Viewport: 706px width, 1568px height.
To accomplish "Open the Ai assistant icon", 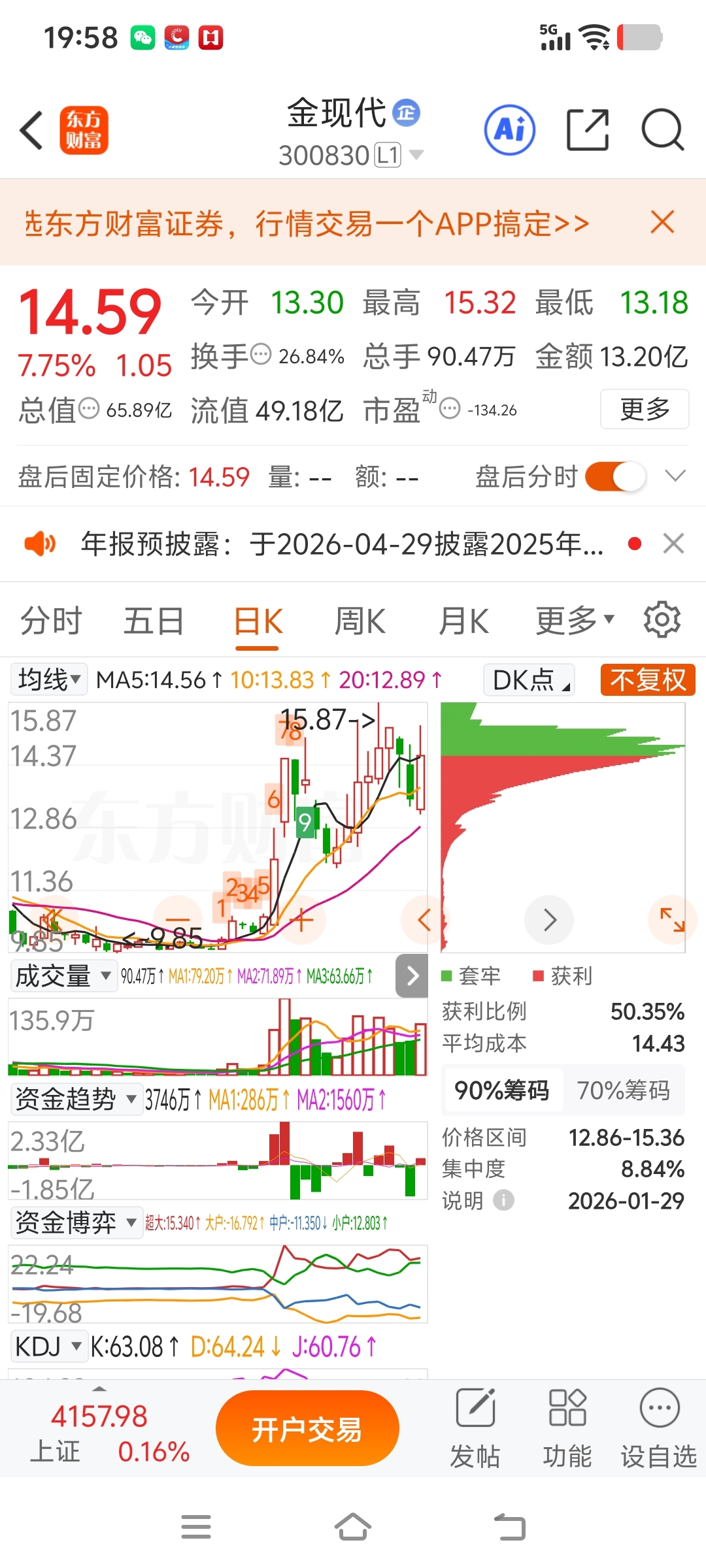I will 509,129.
